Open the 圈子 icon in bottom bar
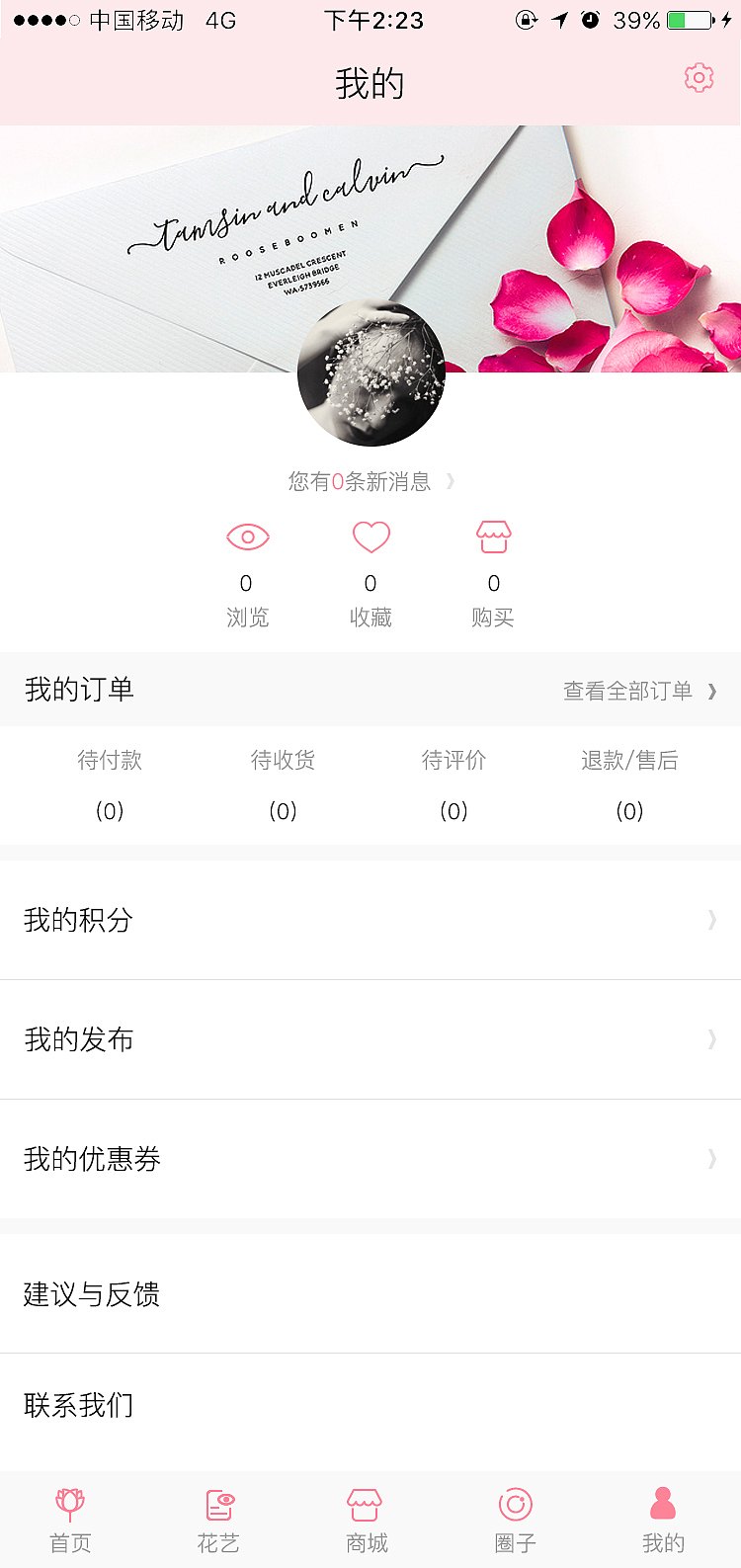The image size is (741, 1568). pos(514,1504)
